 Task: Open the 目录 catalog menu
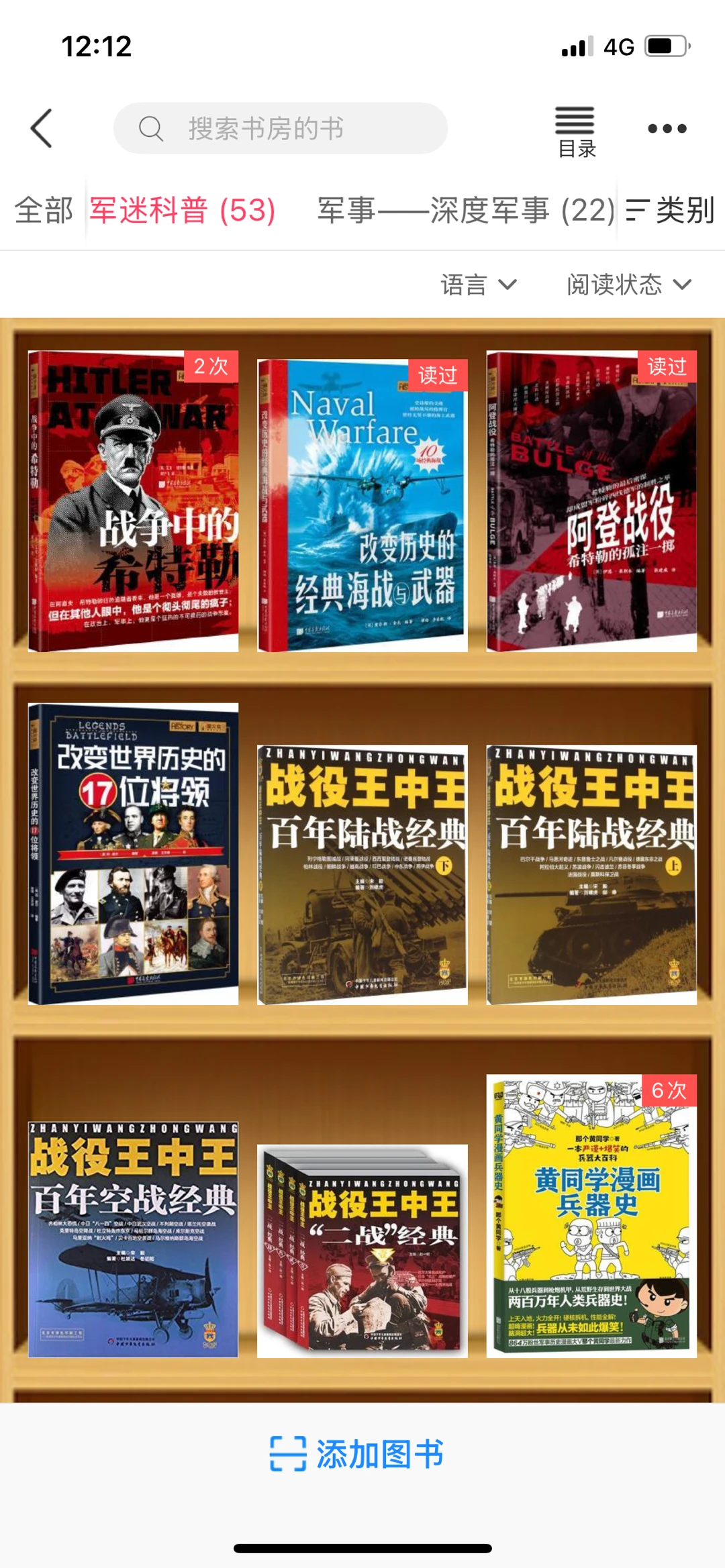[575, 132]
